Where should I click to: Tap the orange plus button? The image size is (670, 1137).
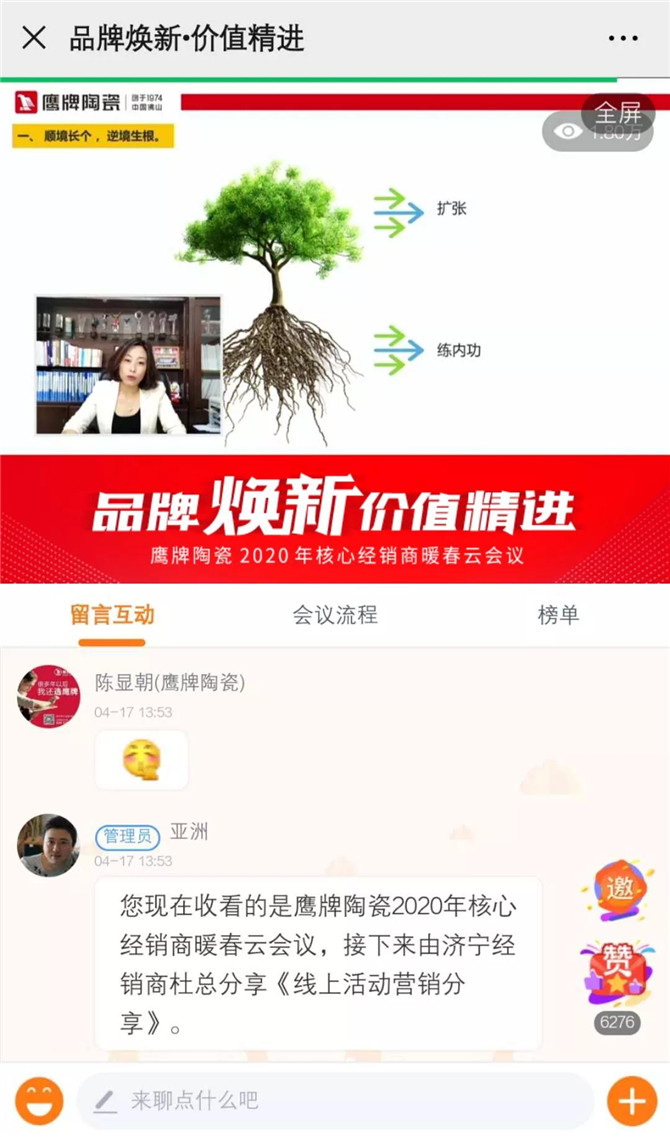pyautogui.click(x=632, y=1101)
